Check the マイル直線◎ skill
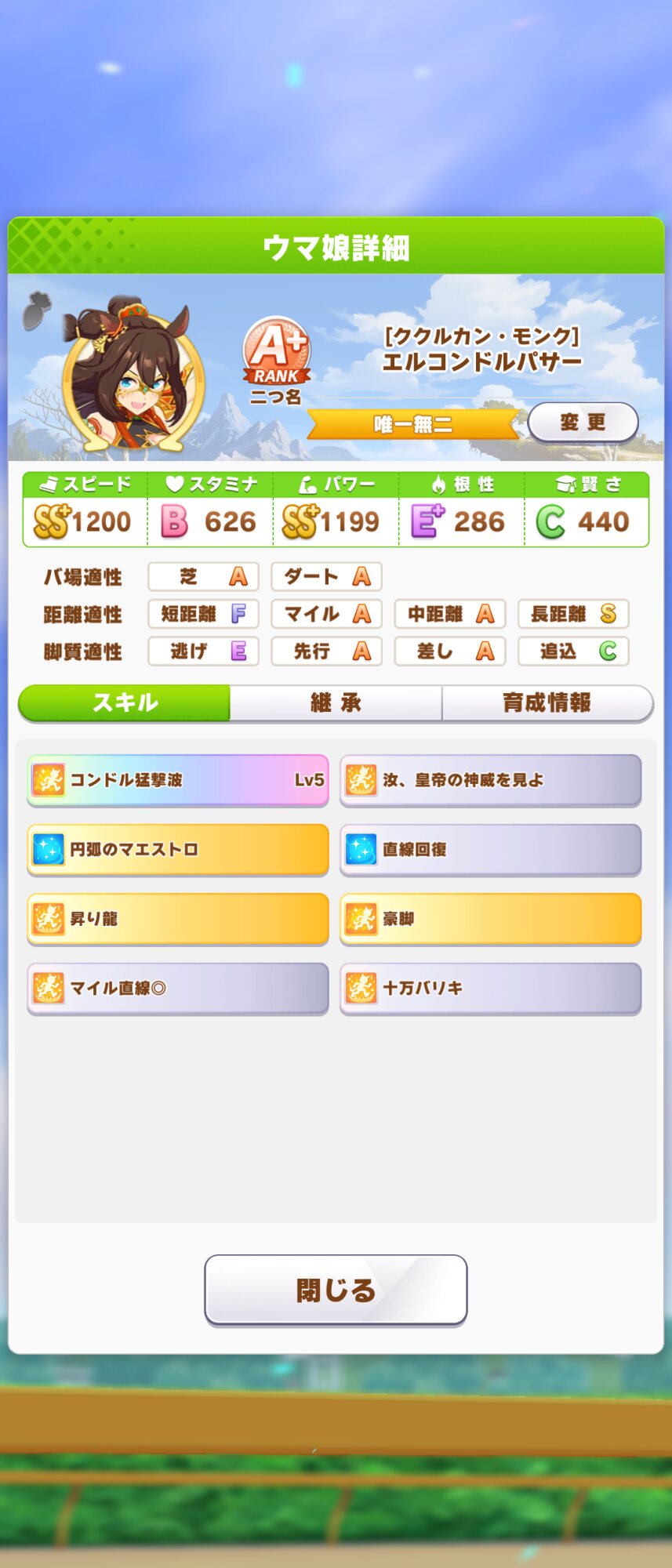Image resolution: width=672 pixels, height=1568 pixels. 178,988
